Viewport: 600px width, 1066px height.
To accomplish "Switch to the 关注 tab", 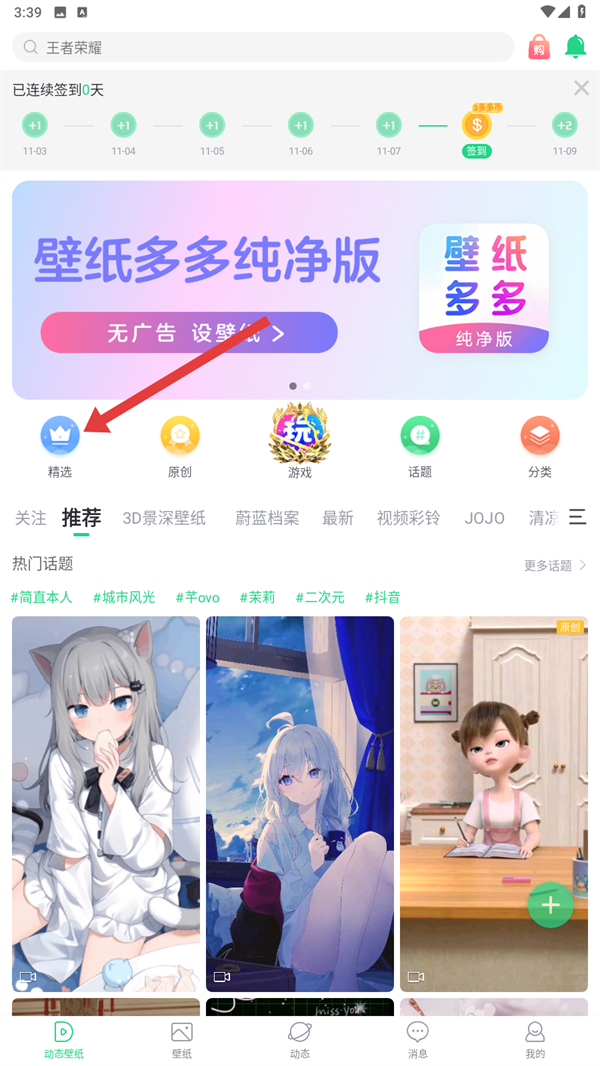I will coord(30,518).
